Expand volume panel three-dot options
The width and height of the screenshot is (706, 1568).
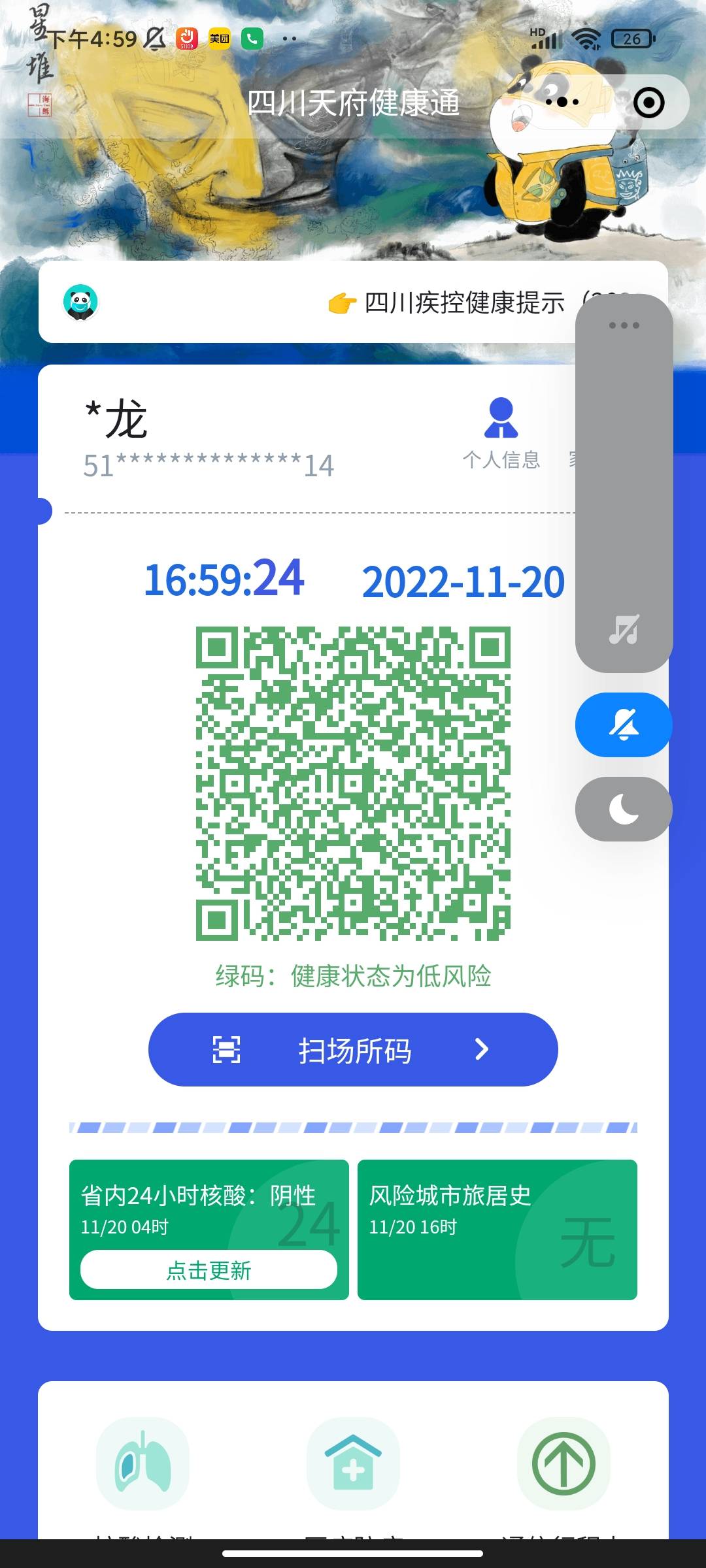pos(624,325)
